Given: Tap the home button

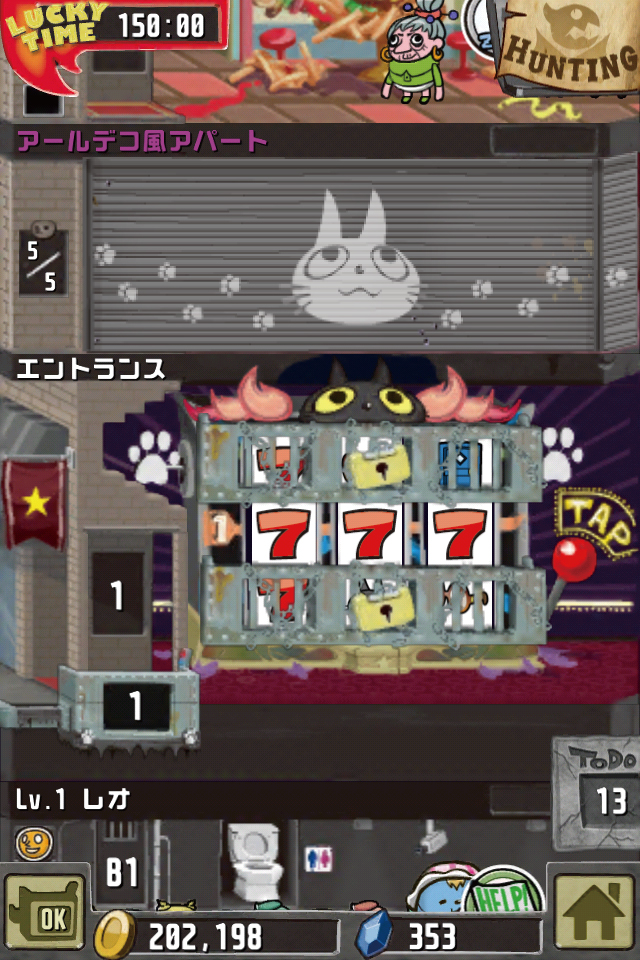Looking at the screenshot, I should 594,912.
